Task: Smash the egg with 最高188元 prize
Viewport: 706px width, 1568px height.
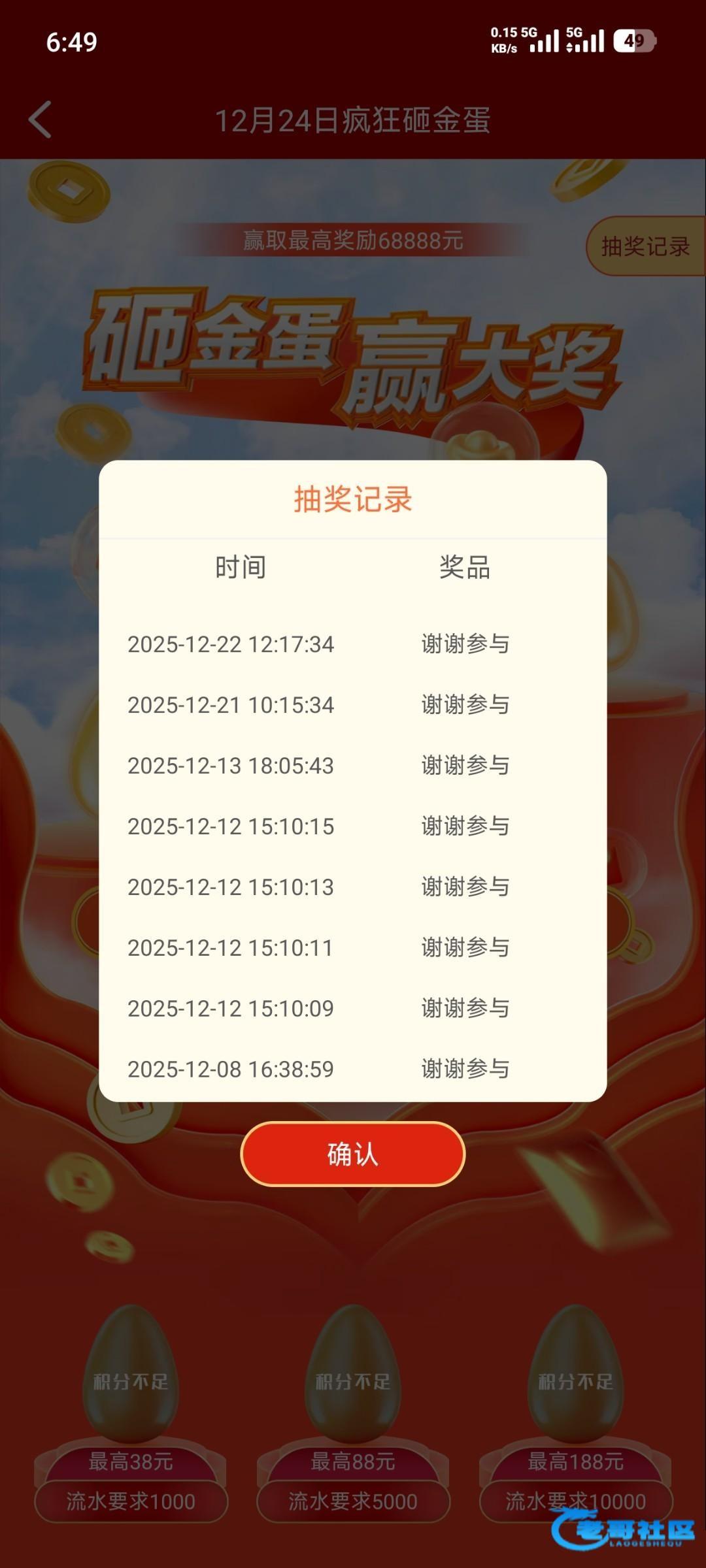Action: [x=575, y=1379]
